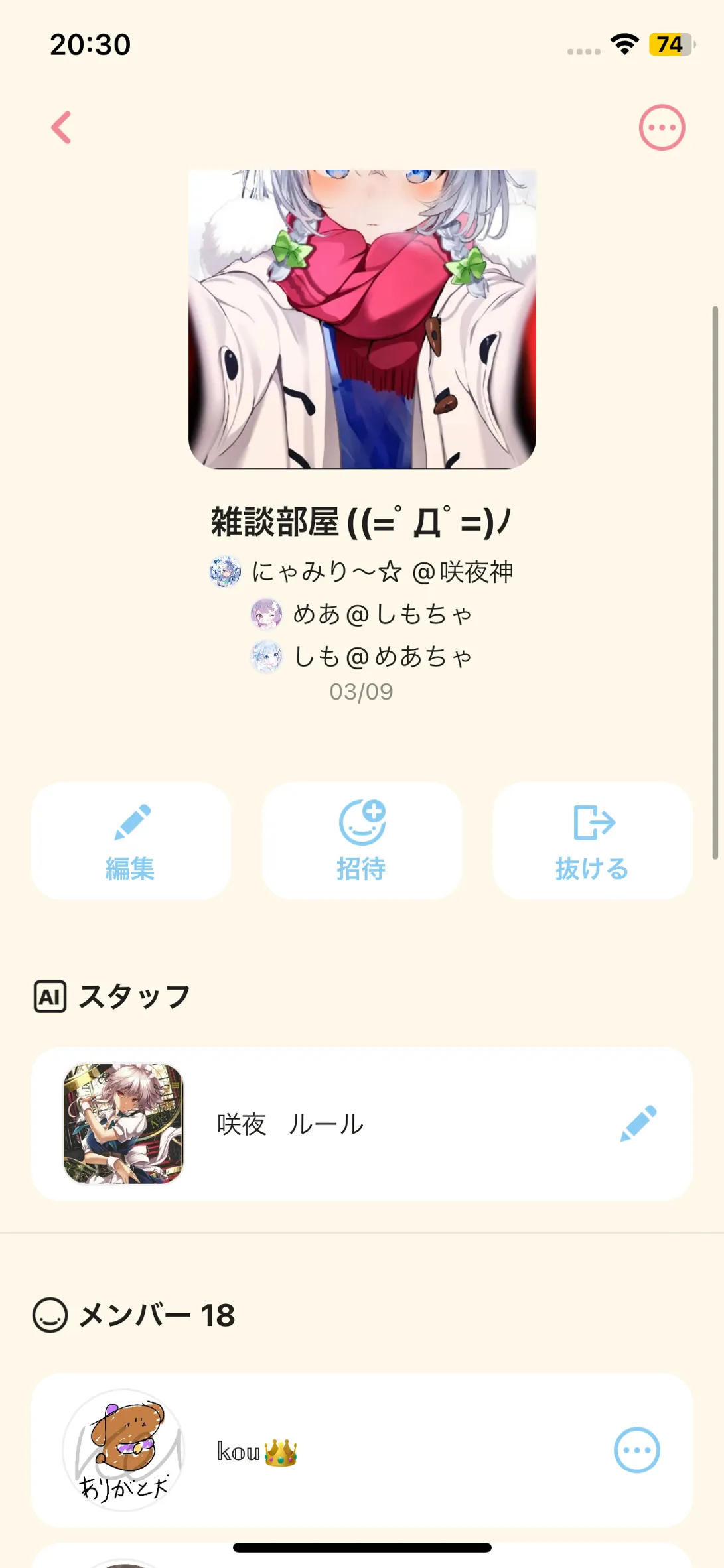Leave the room via 抜ける

593,840
